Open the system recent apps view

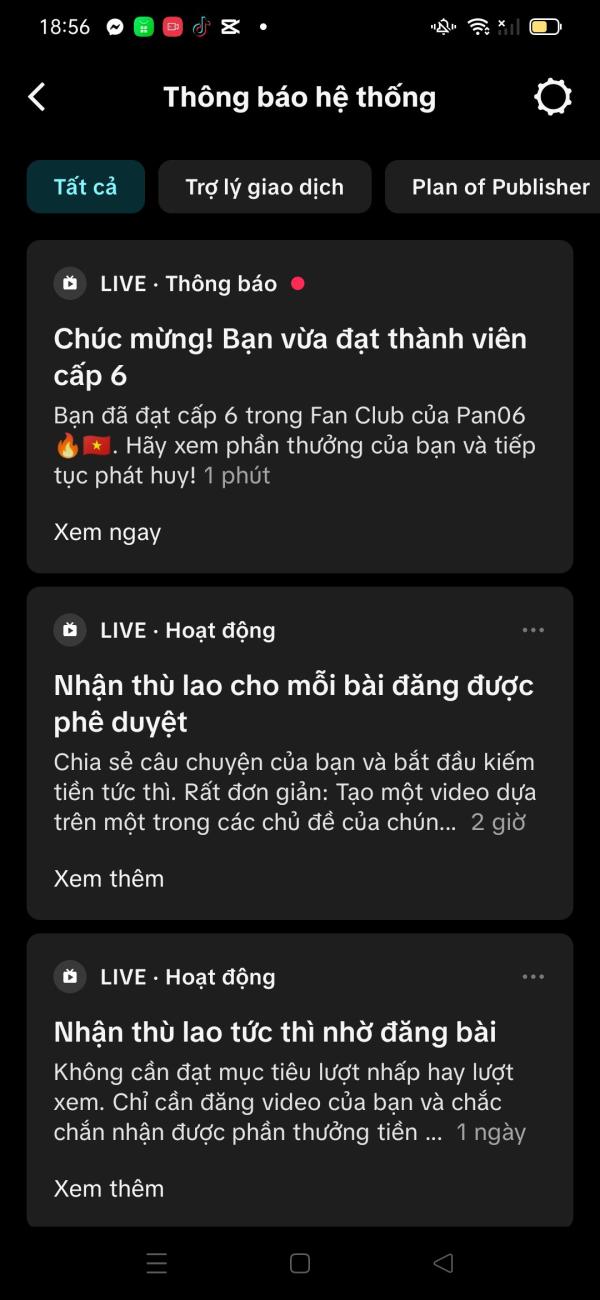(157, 1263)
